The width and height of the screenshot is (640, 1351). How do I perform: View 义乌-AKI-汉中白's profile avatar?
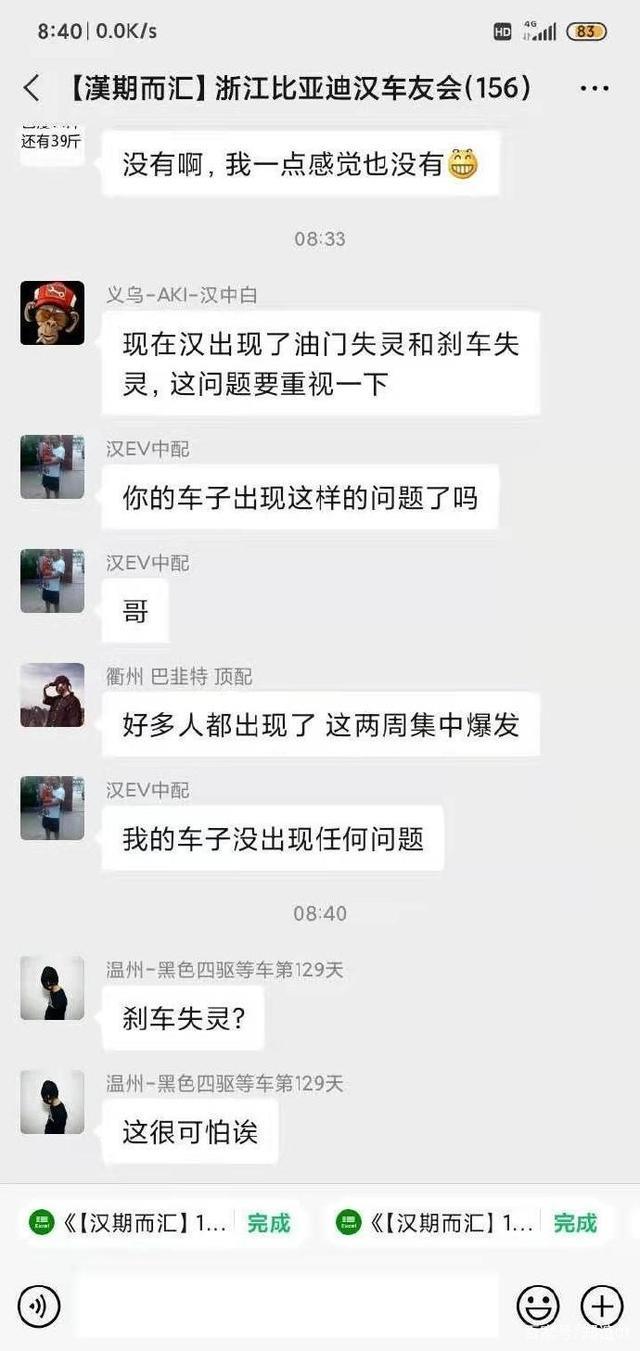click(52, 313)
